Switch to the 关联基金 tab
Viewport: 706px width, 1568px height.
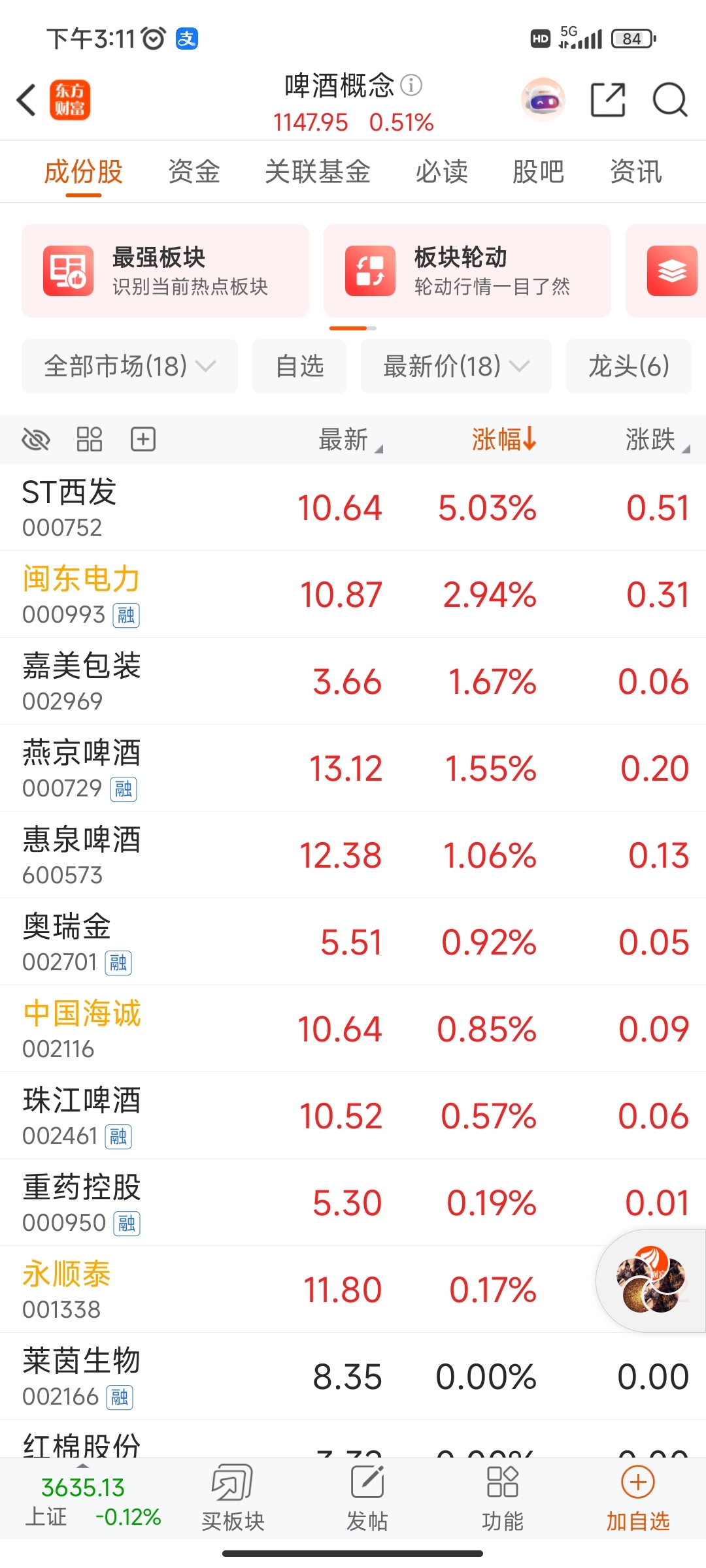pos(318,172)
